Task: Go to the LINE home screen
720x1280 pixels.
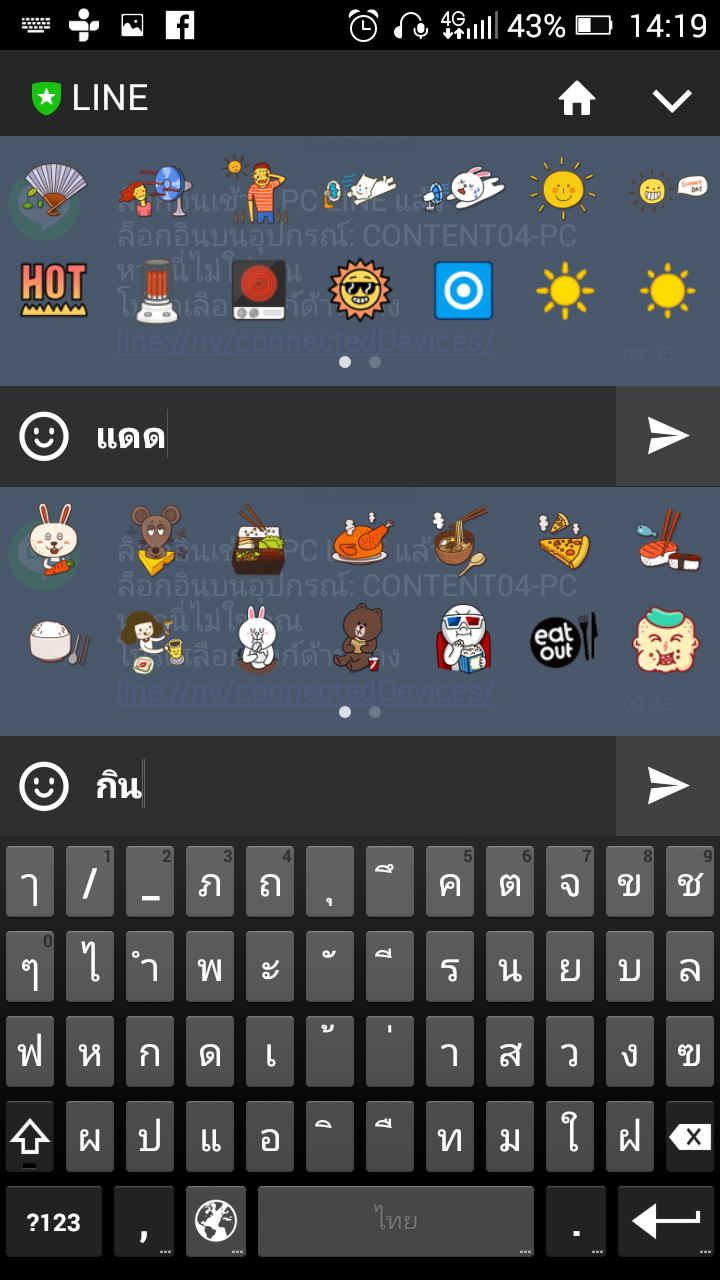Action: 576,98
